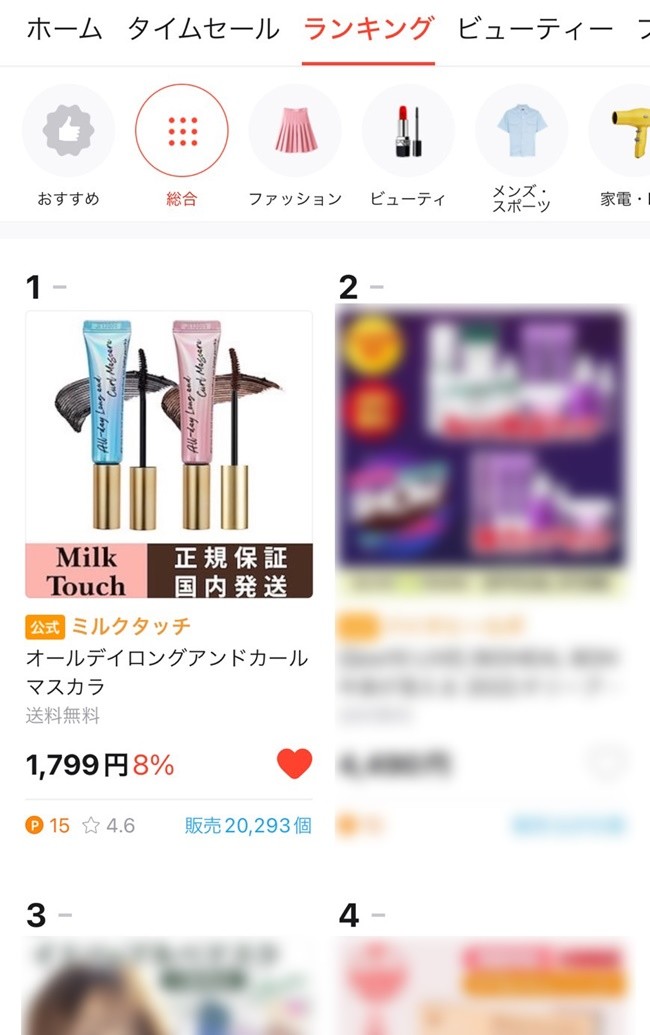Switch to the ホーム tab
Viewport: 650px width, 1035px height.
coord(64,30)
